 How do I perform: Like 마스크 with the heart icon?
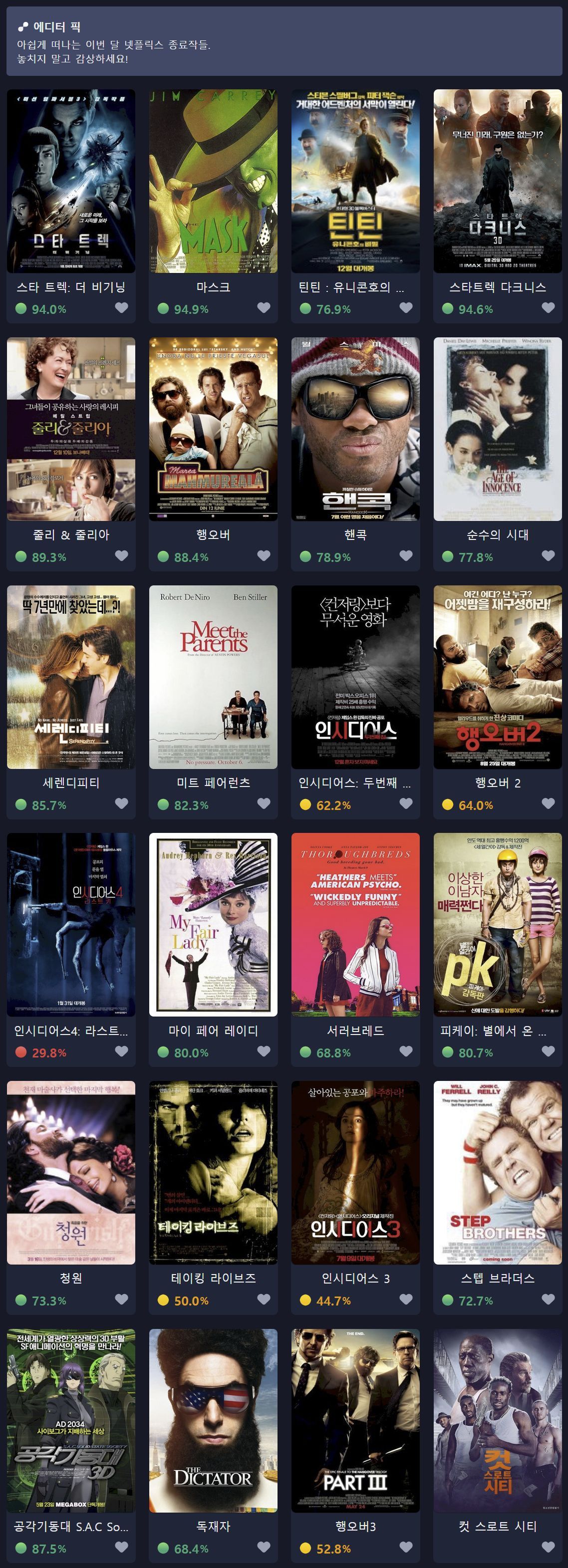pos(264,308)
